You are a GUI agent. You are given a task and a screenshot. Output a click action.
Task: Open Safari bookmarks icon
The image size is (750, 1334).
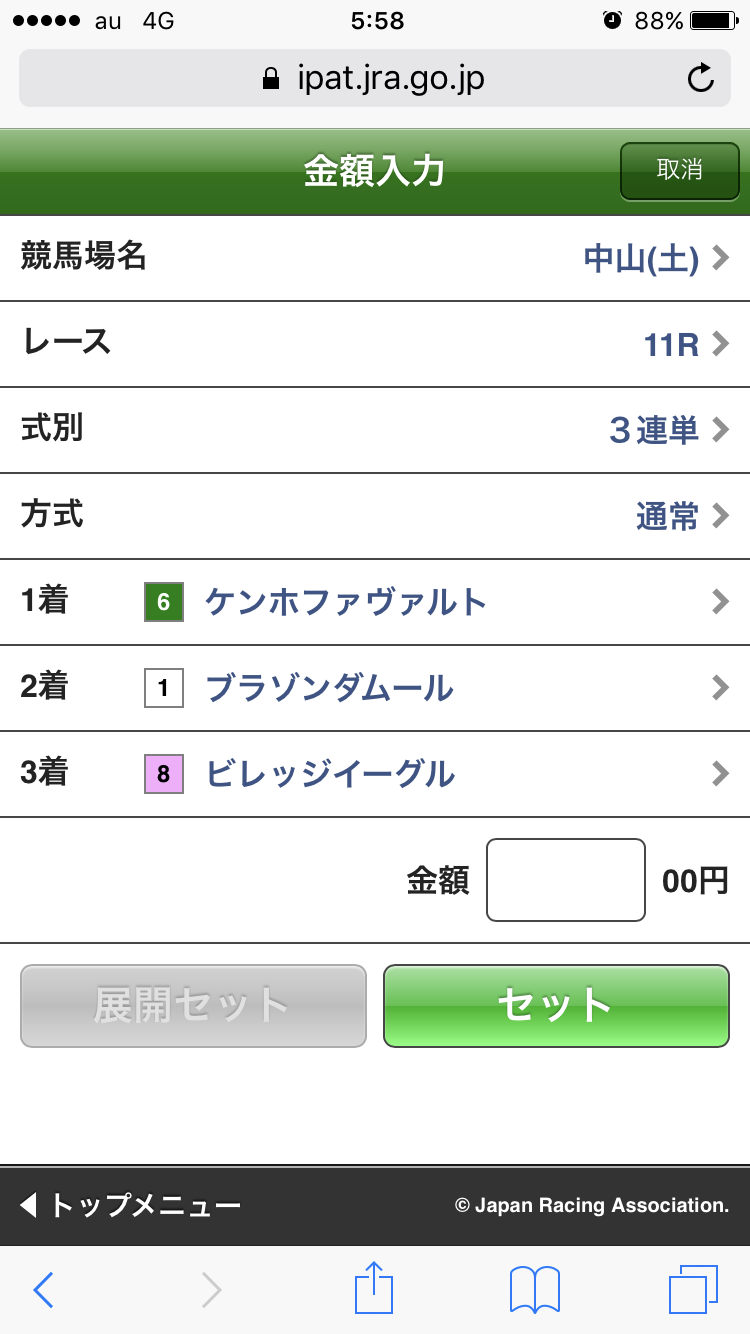coord(533,1289)
